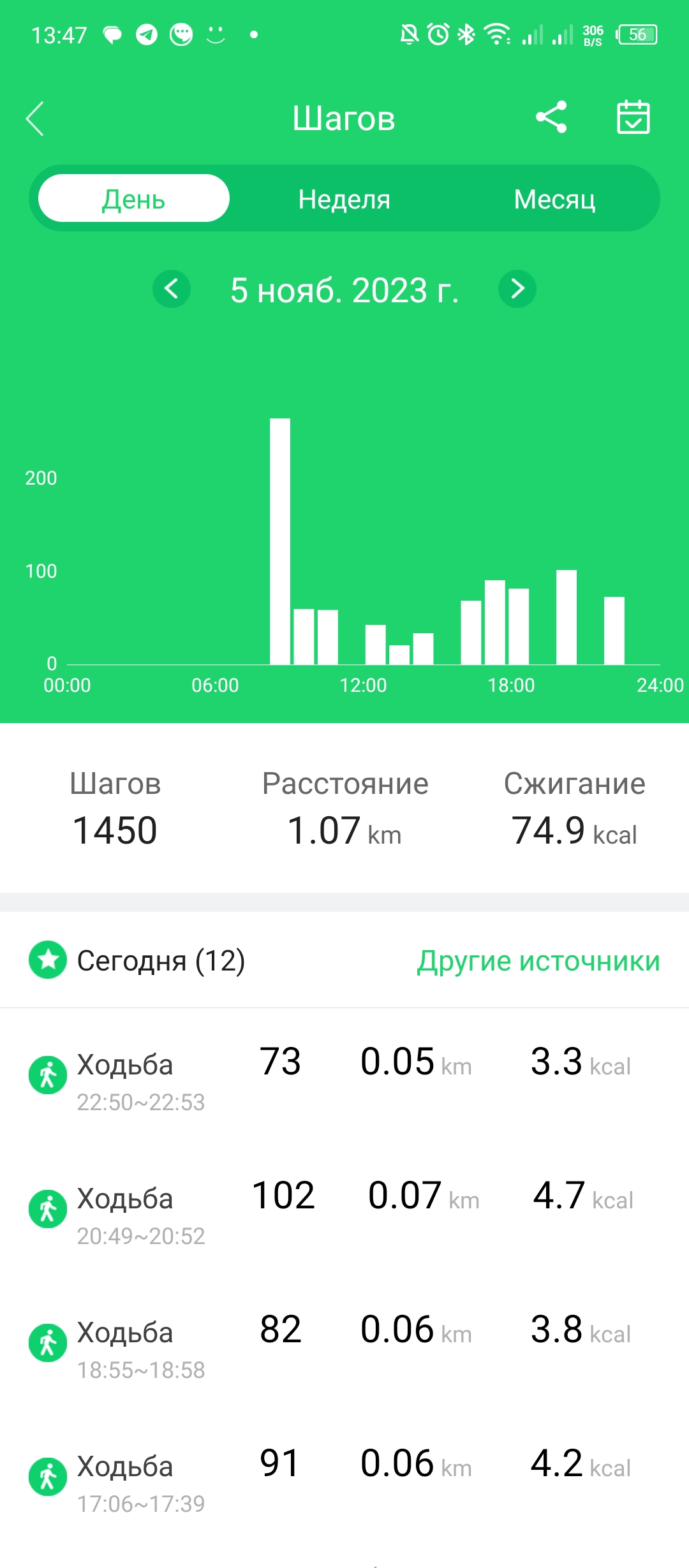View the walk entry at 18:55~18:58
Screen dimensions: 689x1568
point(344,1345)
